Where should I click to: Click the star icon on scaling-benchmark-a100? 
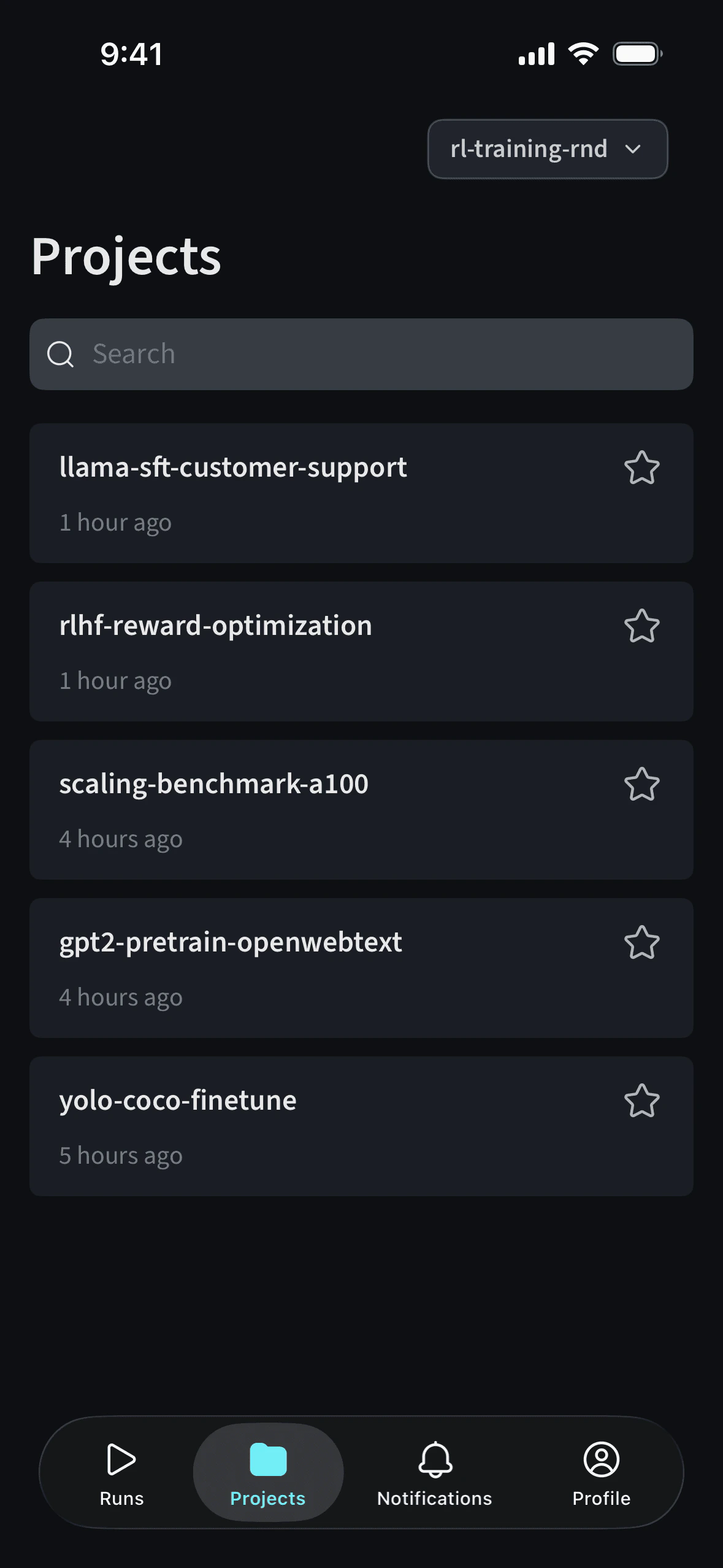[641, 783]
